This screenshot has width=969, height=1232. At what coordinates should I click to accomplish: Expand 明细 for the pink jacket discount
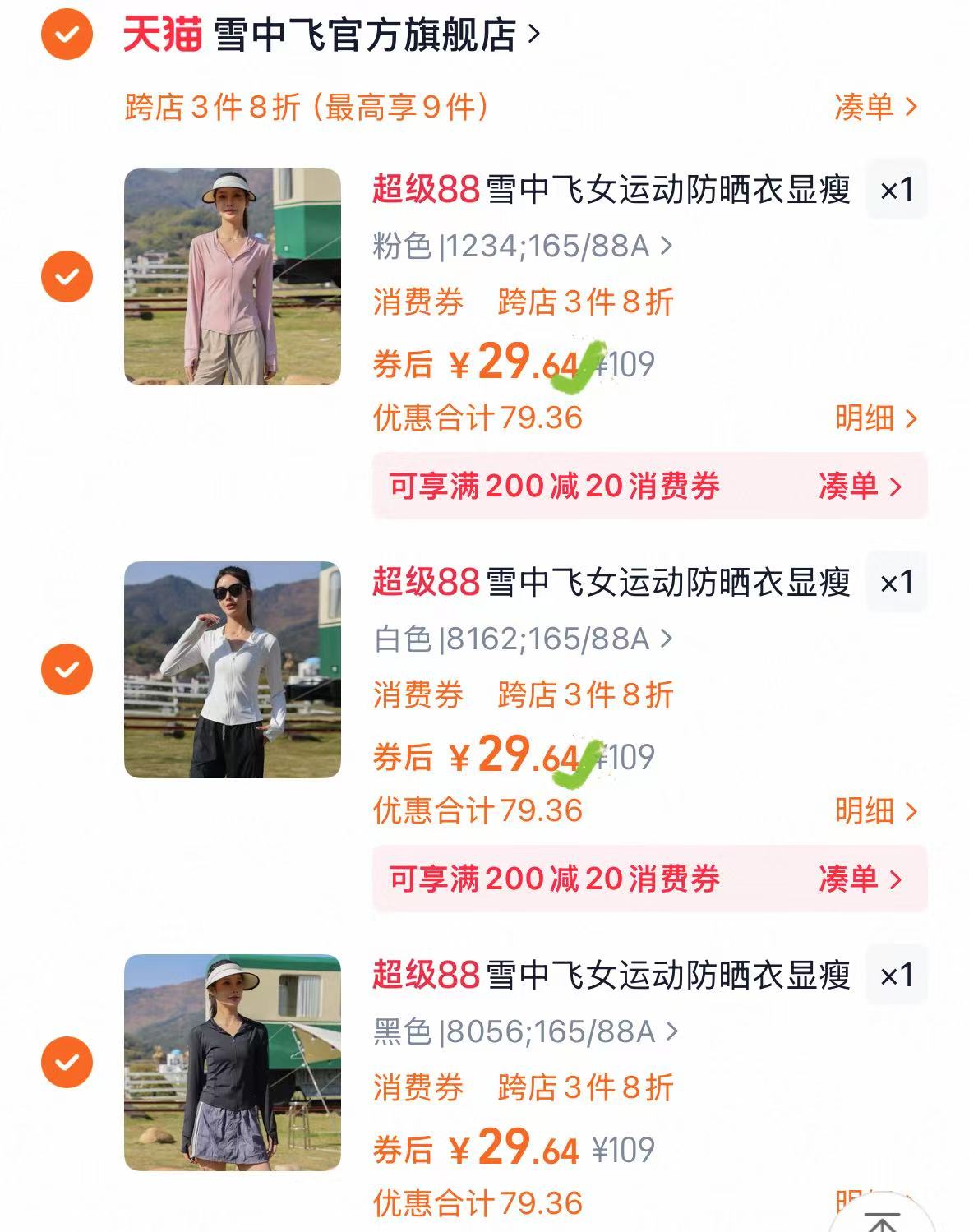click(871, 419)
